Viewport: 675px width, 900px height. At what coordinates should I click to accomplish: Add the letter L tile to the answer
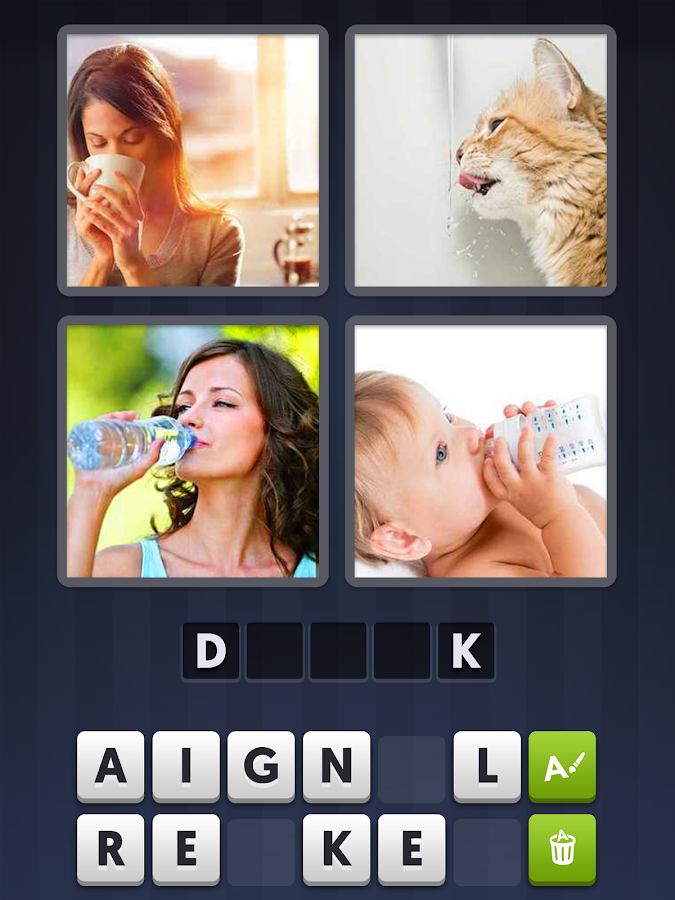tap(487, 766)
